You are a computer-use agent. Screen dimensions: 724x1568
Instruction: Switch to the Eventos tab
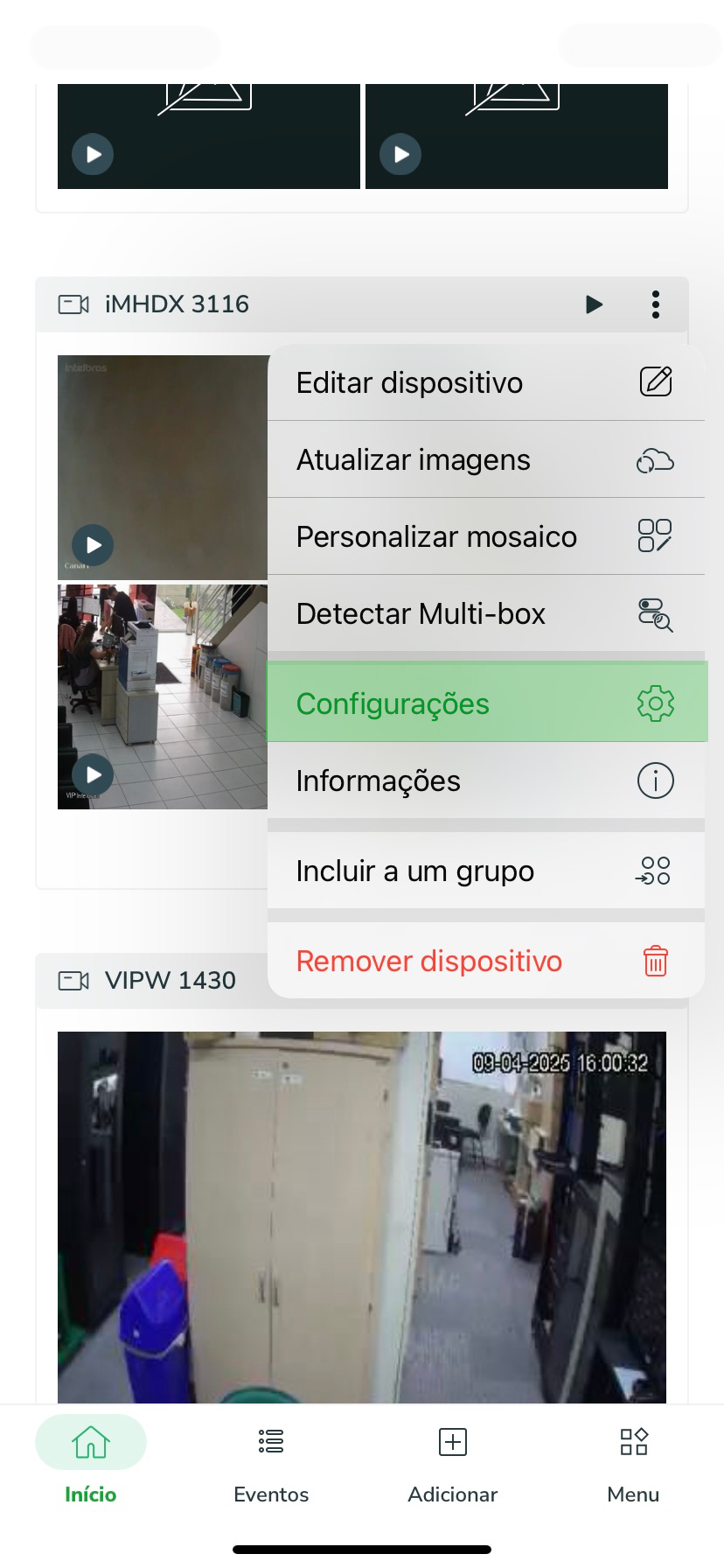tap(271, 1460)
